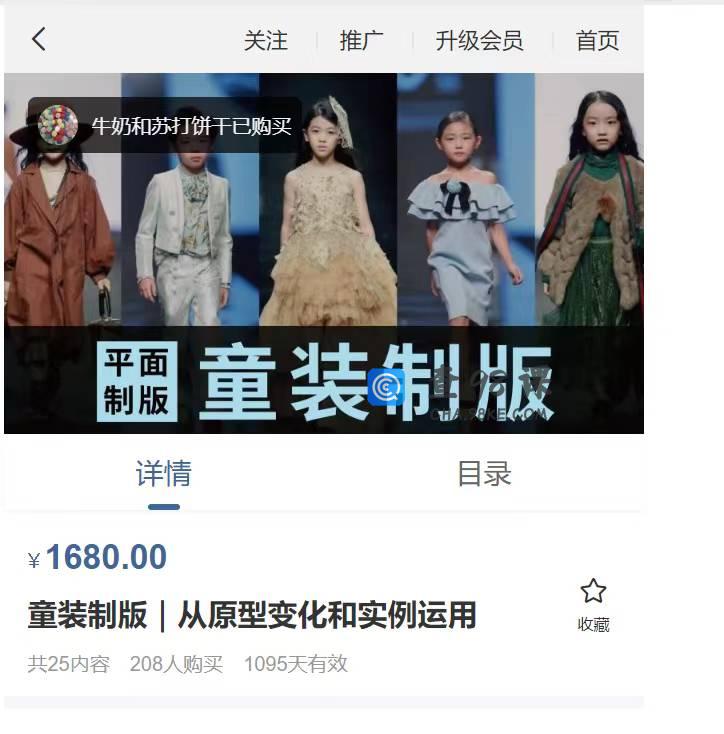724x734 pixels.
Task: Switch to the 目录 tab
Action: pos(484,474)
